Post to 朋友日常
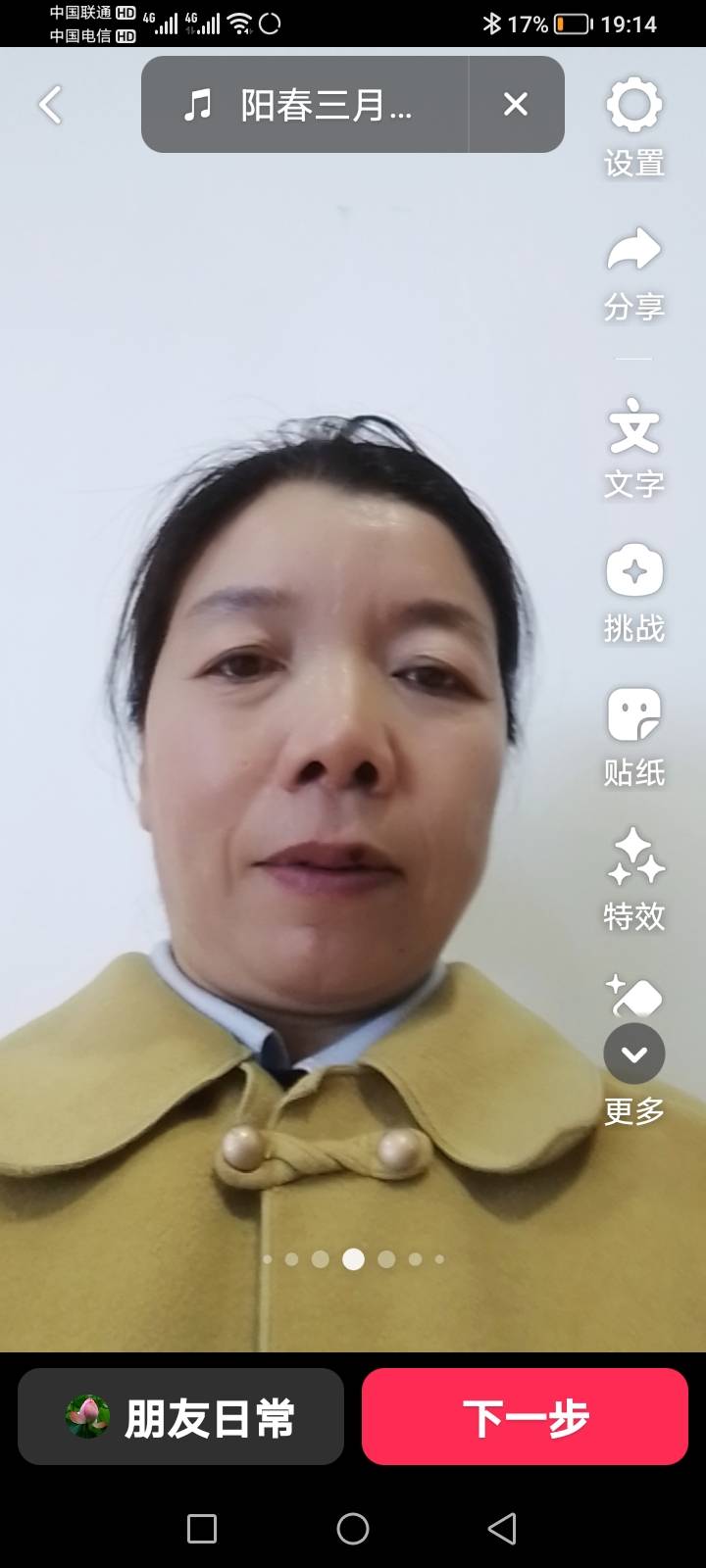Screen dimensions: 706x1568 181,1417
